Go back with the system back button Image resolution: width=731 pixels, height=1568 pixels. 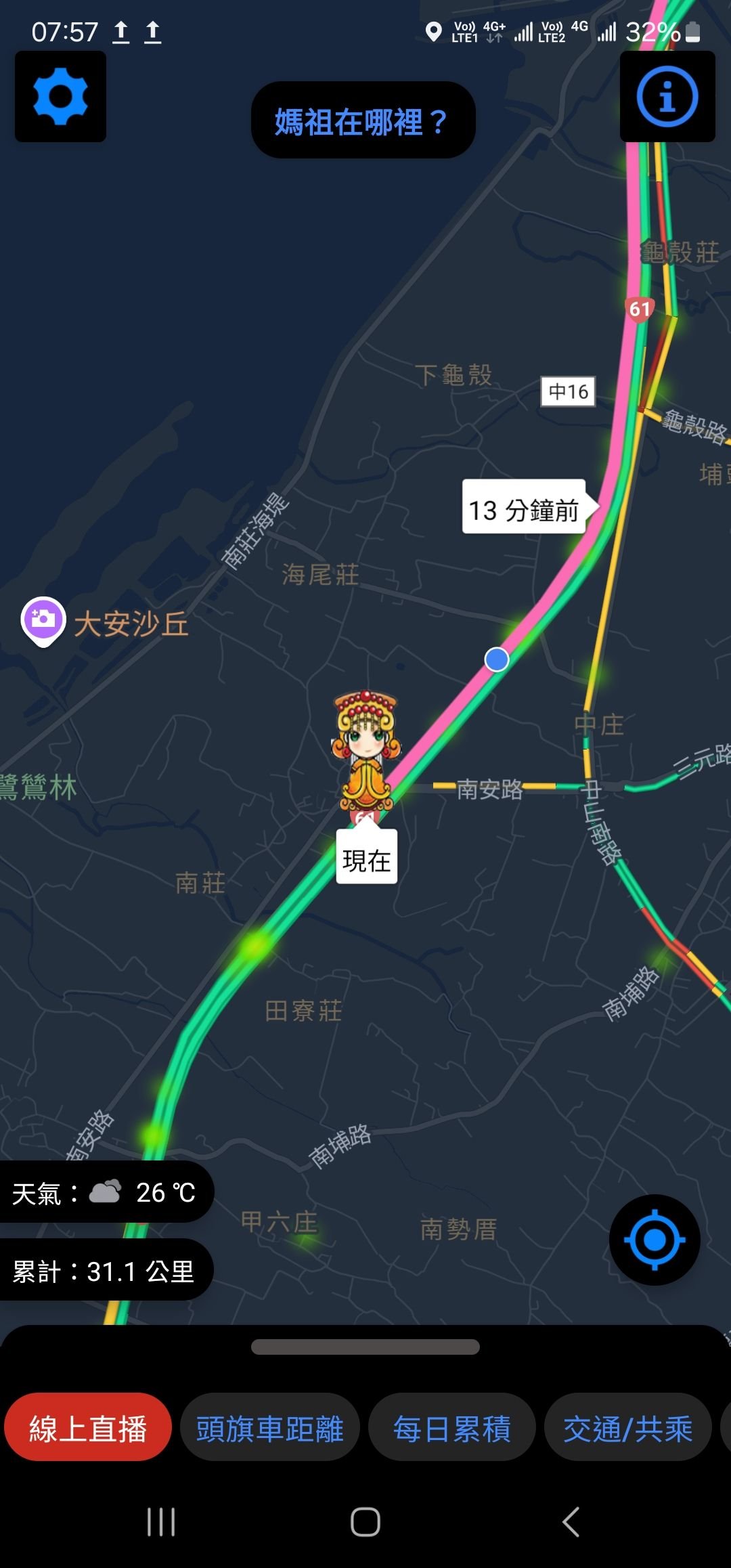click(570, 1522)
